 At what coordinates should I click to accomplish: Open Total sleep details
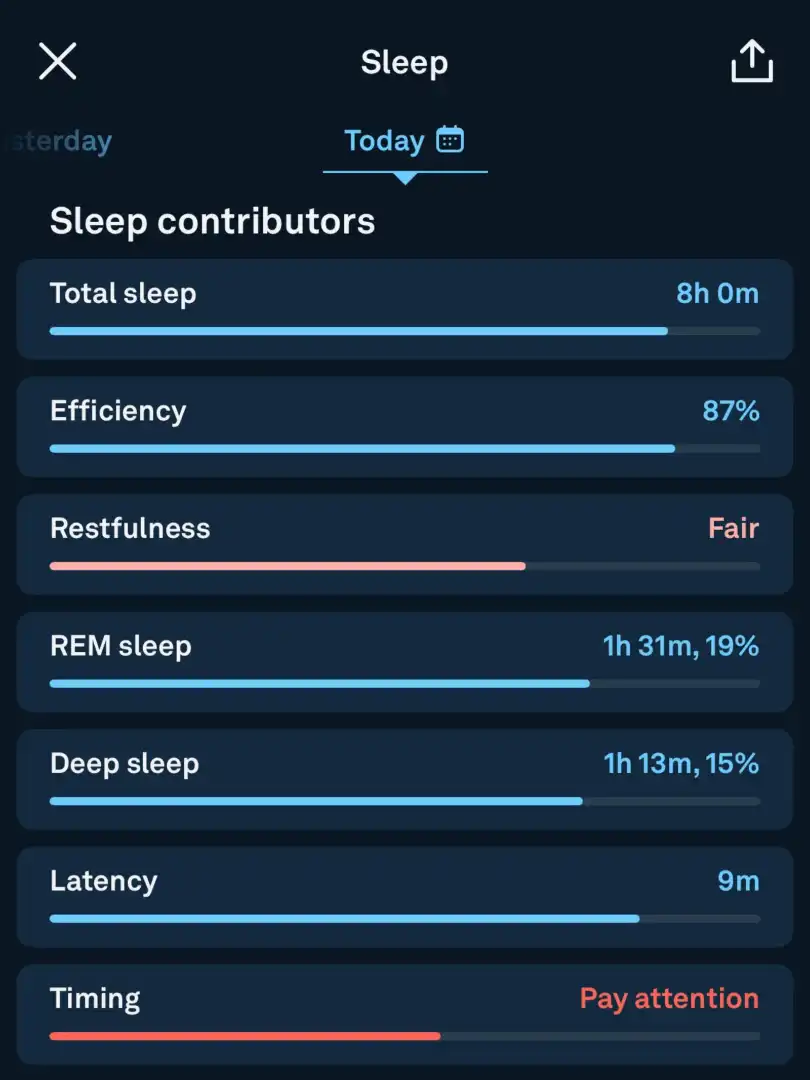pyautogui.click(x=404, y=309)
